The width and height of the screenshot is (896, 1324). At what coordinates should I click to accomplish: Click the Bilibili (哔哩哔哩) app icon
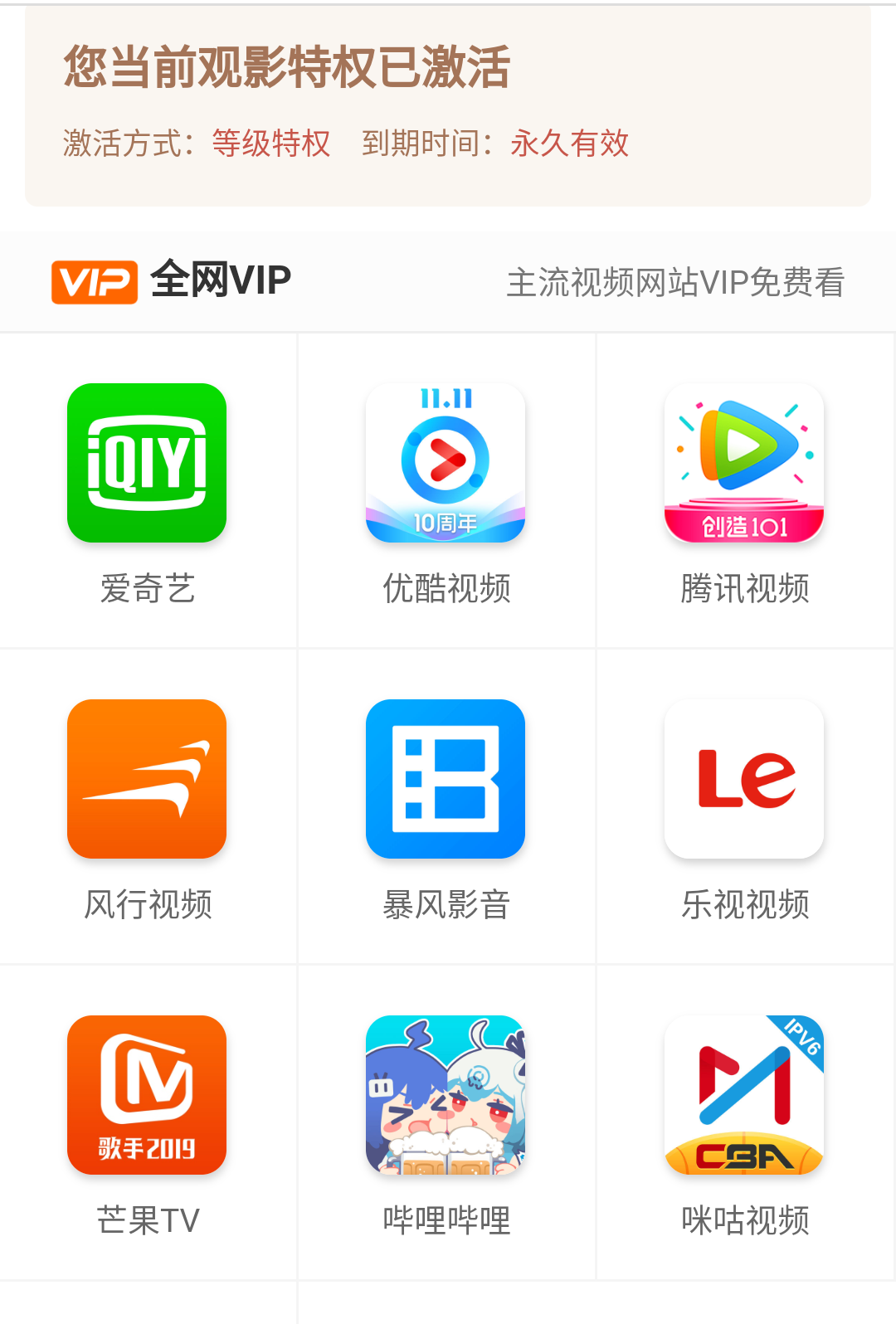point(446,1093)
